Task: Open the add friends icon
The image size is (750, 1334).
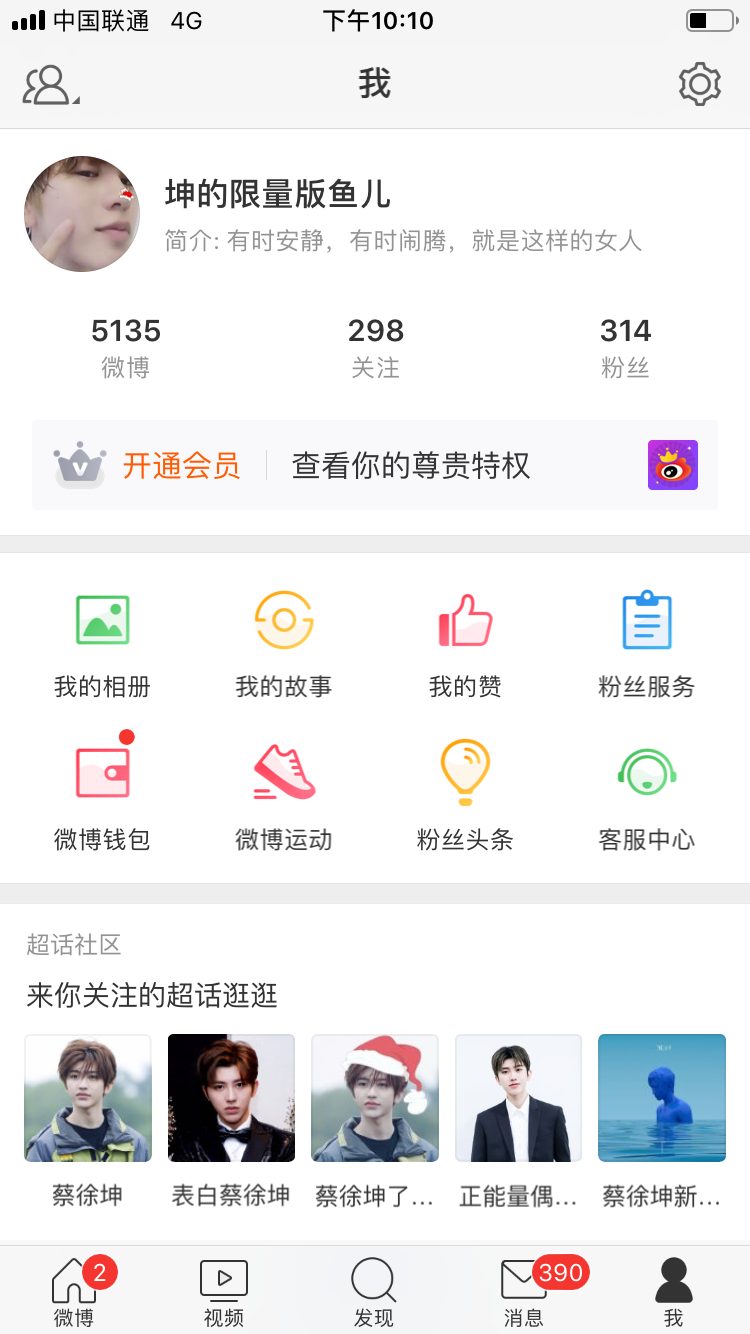Action: pos(48,85)
